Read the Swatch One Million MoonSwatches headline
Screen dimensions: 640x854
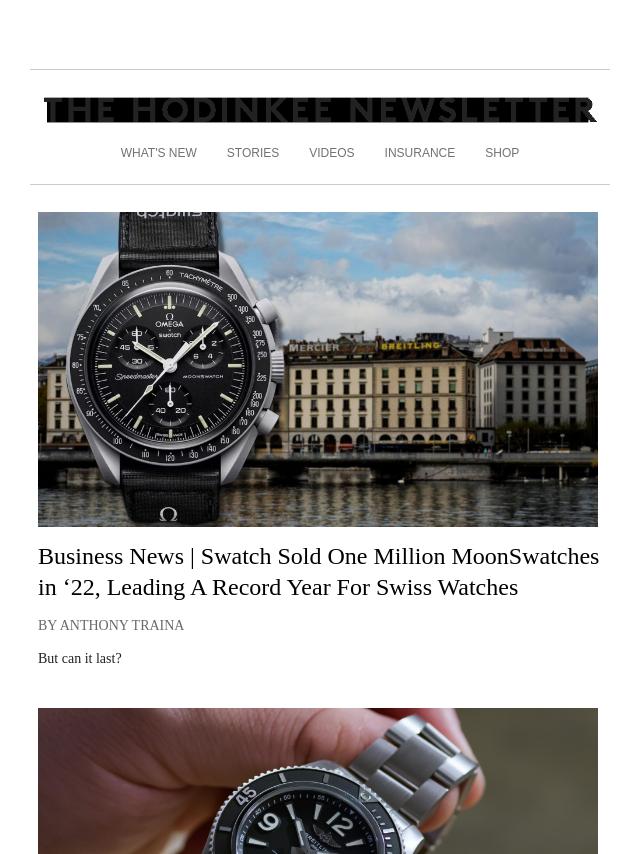[x=318, y=571]
